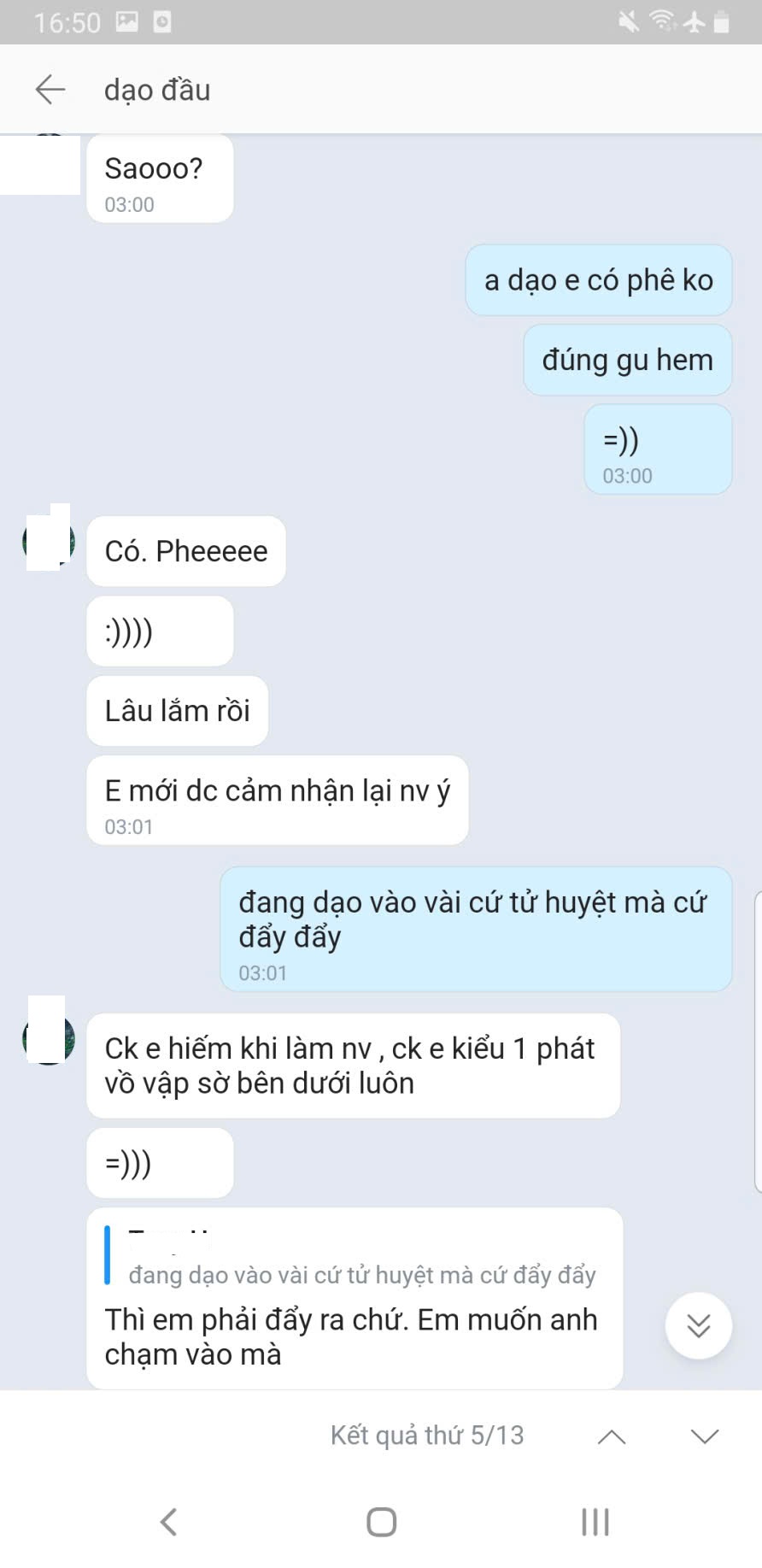
Task: Jump to the latest message
Action: tap(698, 1325)
